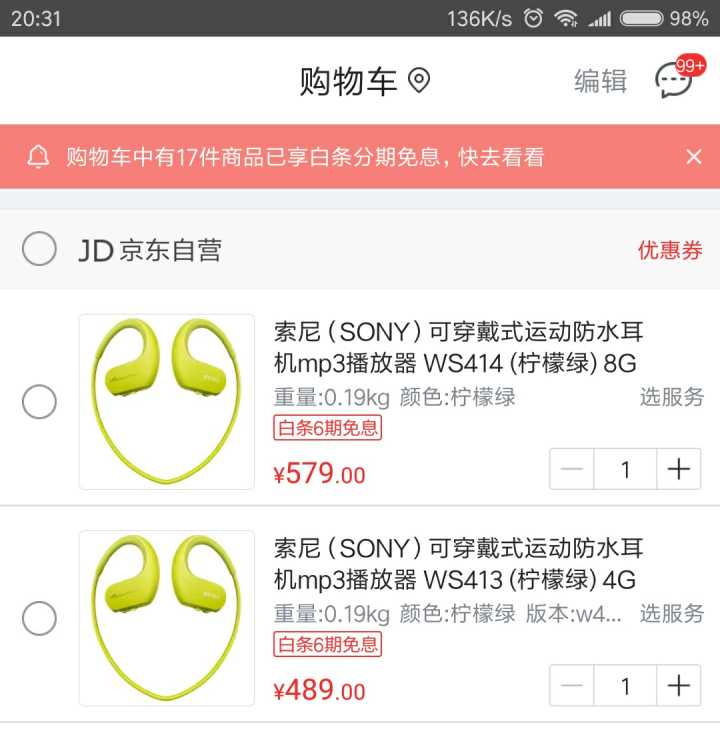Viewport: 720px width, 749px height.
Task: Decrease quantity of the WS413 4G
Action: coord(572,685)
